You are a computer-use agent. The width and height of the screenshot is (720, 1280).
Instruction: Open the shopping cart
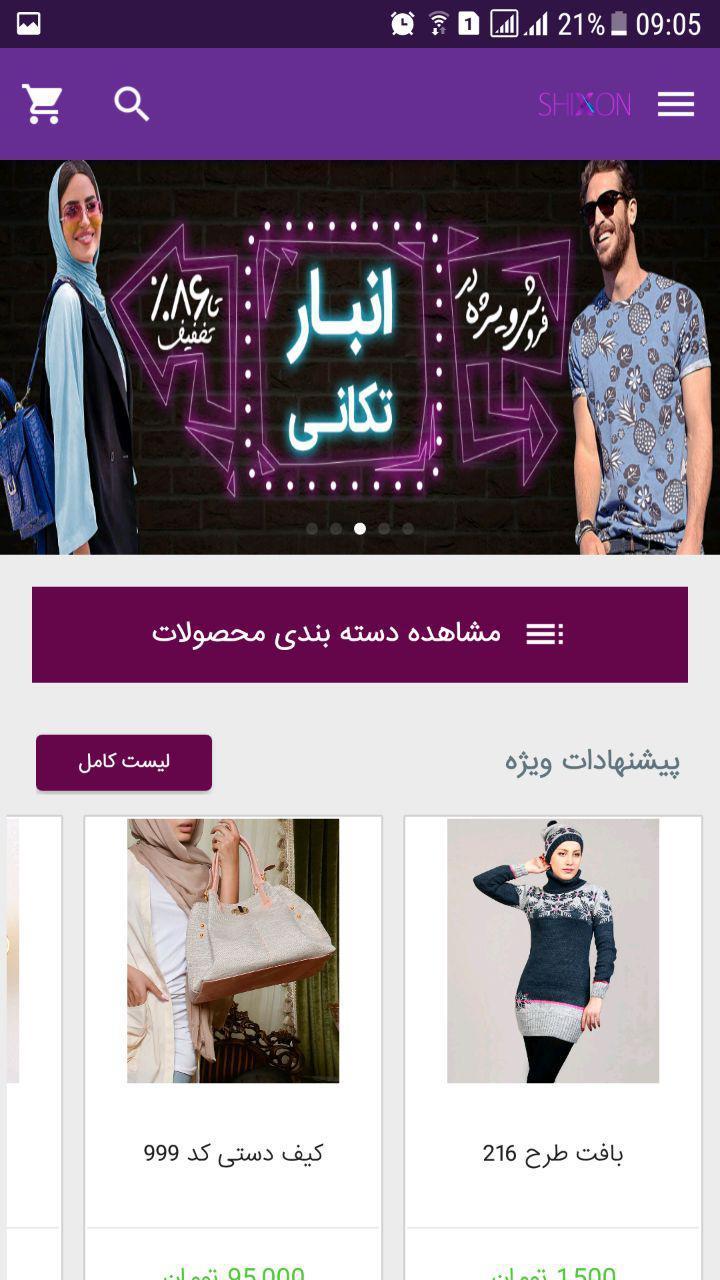(x=43, y=104)
